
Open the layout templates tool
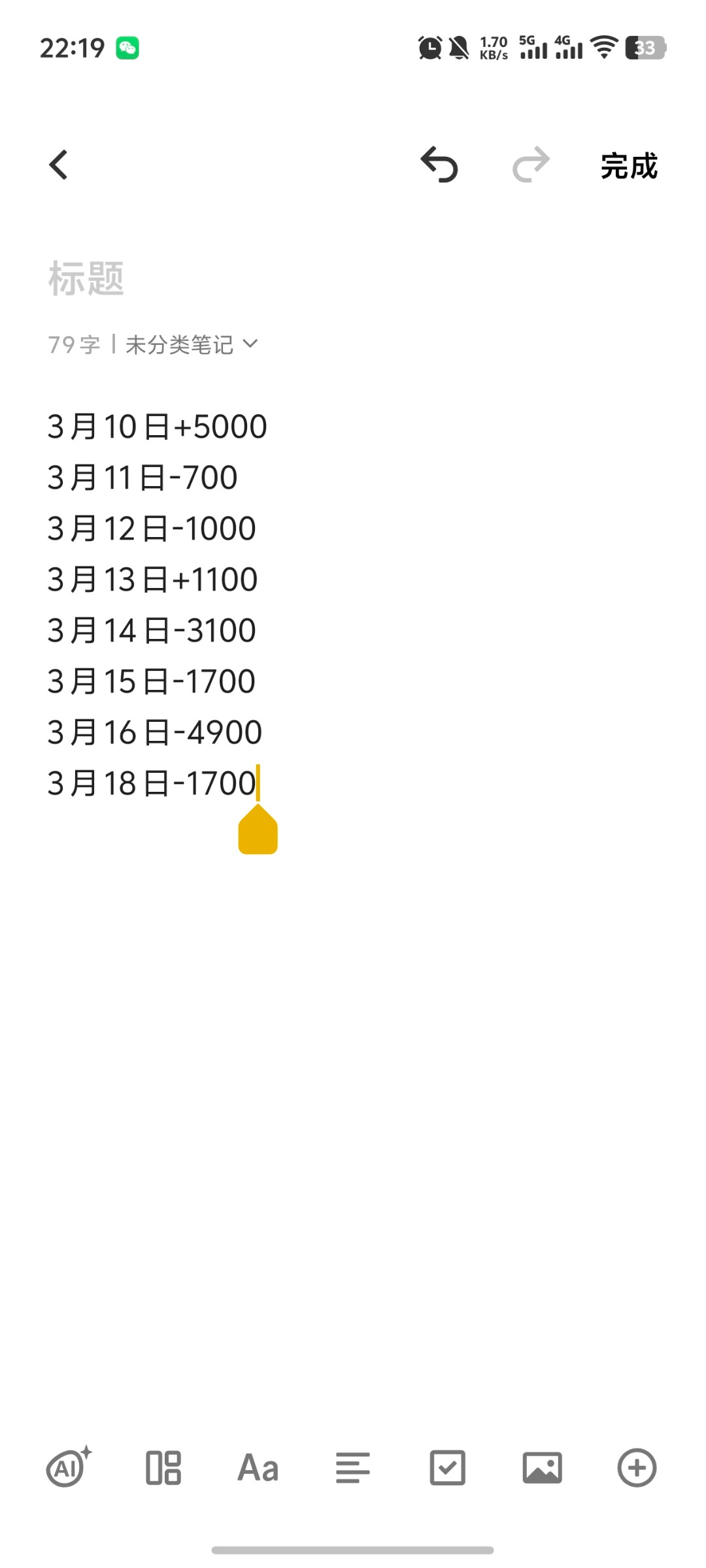coord(163,1468)
